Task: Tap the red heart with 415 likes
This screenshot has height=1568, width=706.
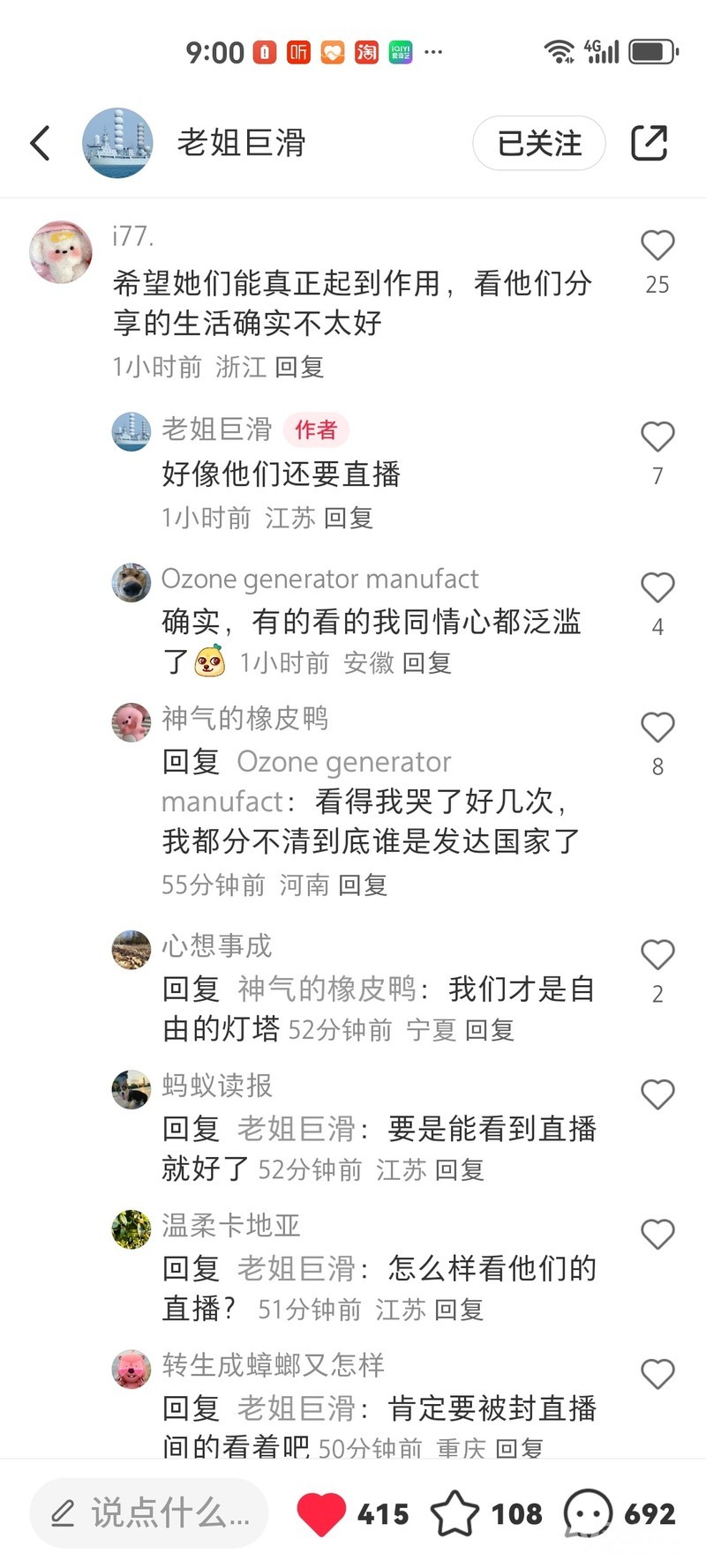Action: pyautogui.click(x=322, y=1513)
